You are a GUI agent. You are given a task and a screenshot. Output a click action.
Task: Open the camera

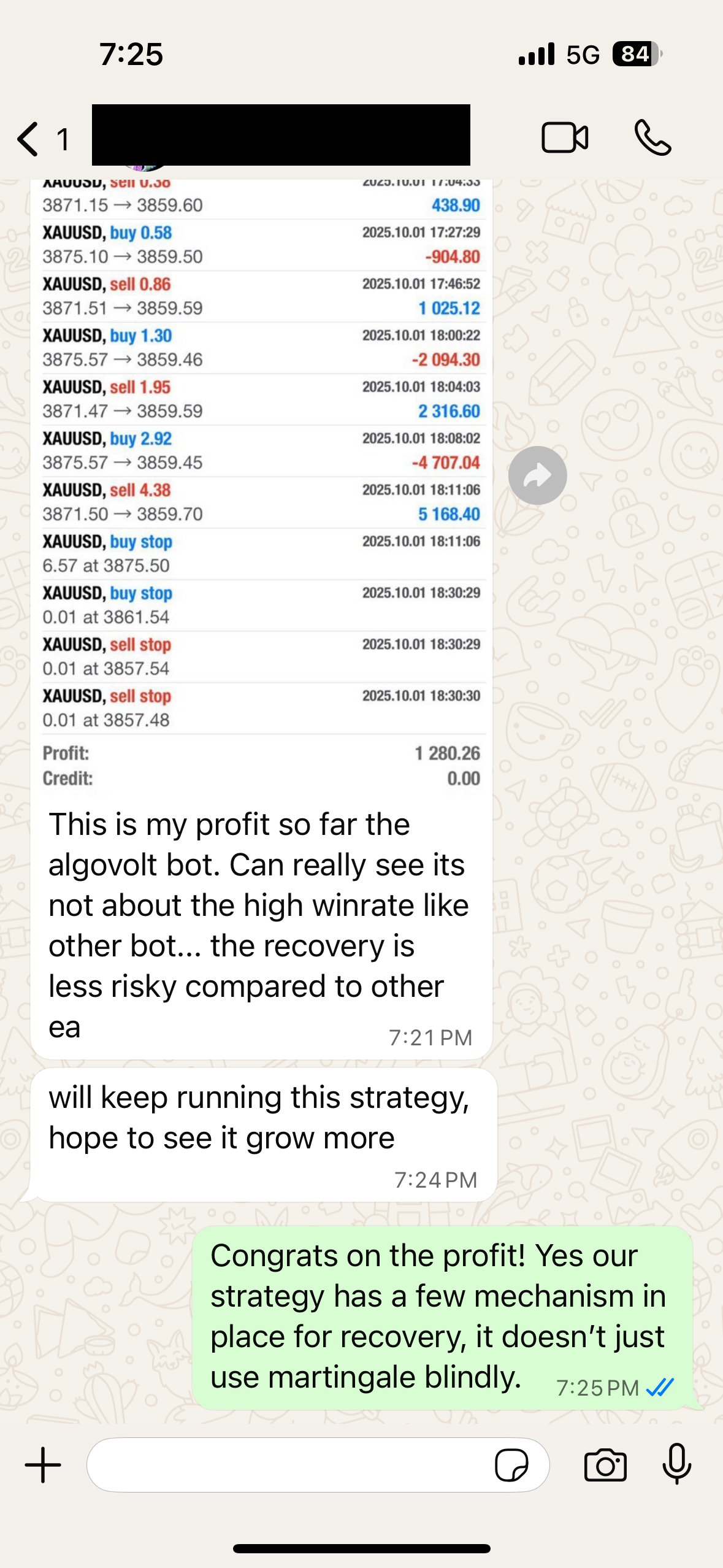point(605,1465)
